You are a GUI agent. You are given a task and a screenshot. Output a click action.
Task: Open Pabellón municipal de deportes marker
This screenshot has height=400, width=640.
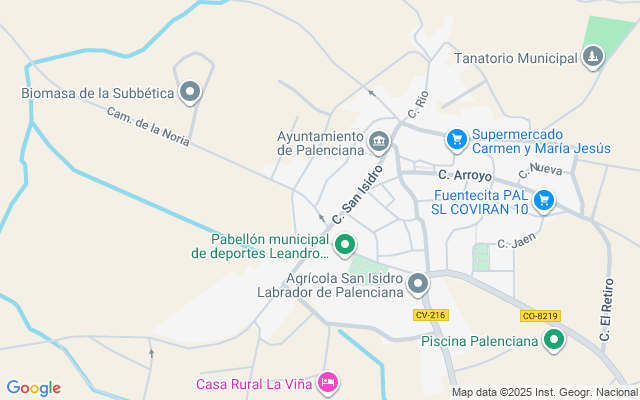pos(345,245)
